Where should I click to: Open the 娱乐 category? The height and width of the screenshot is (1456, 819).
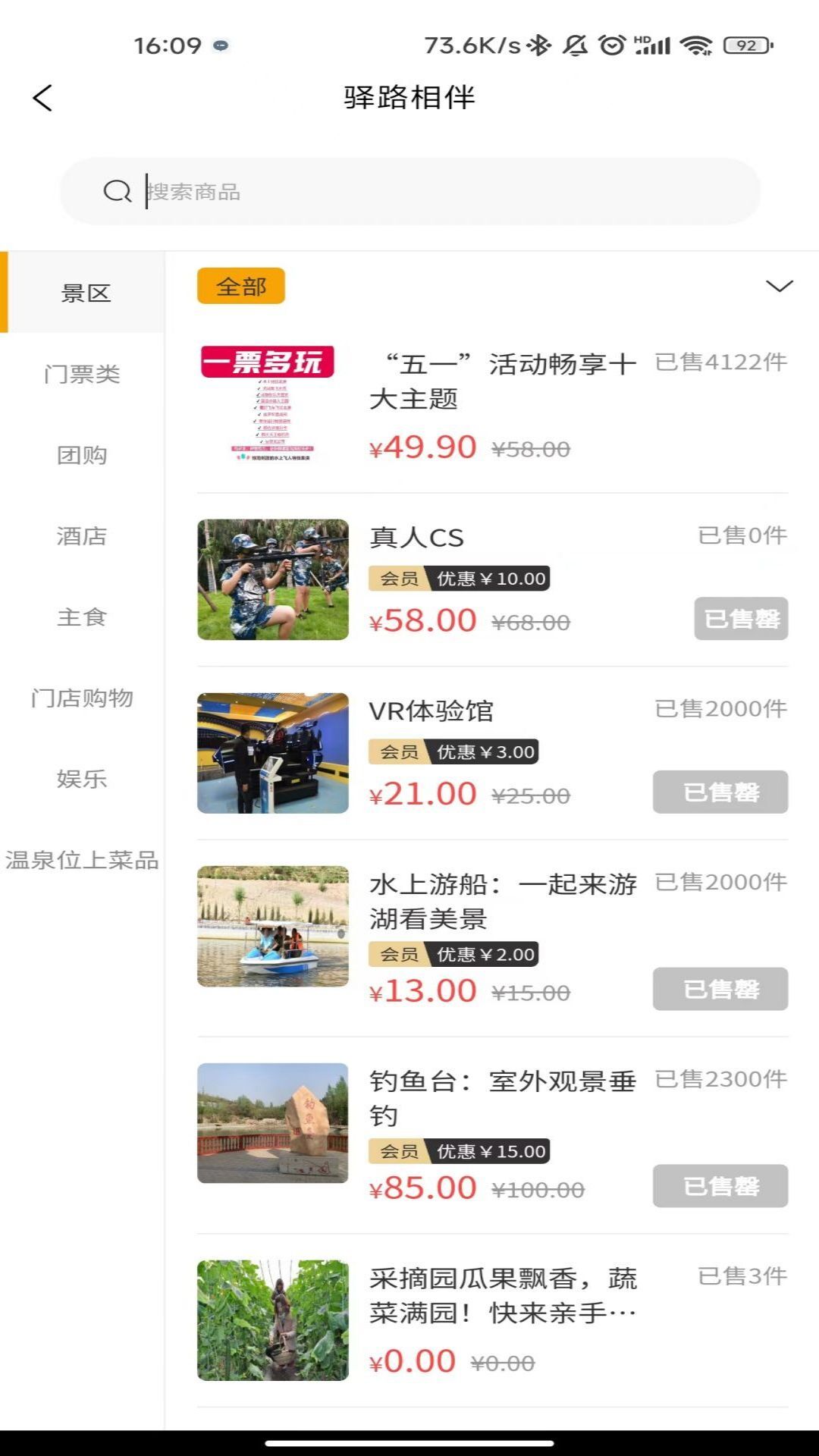pyautogui.click(x=82, y=780)
